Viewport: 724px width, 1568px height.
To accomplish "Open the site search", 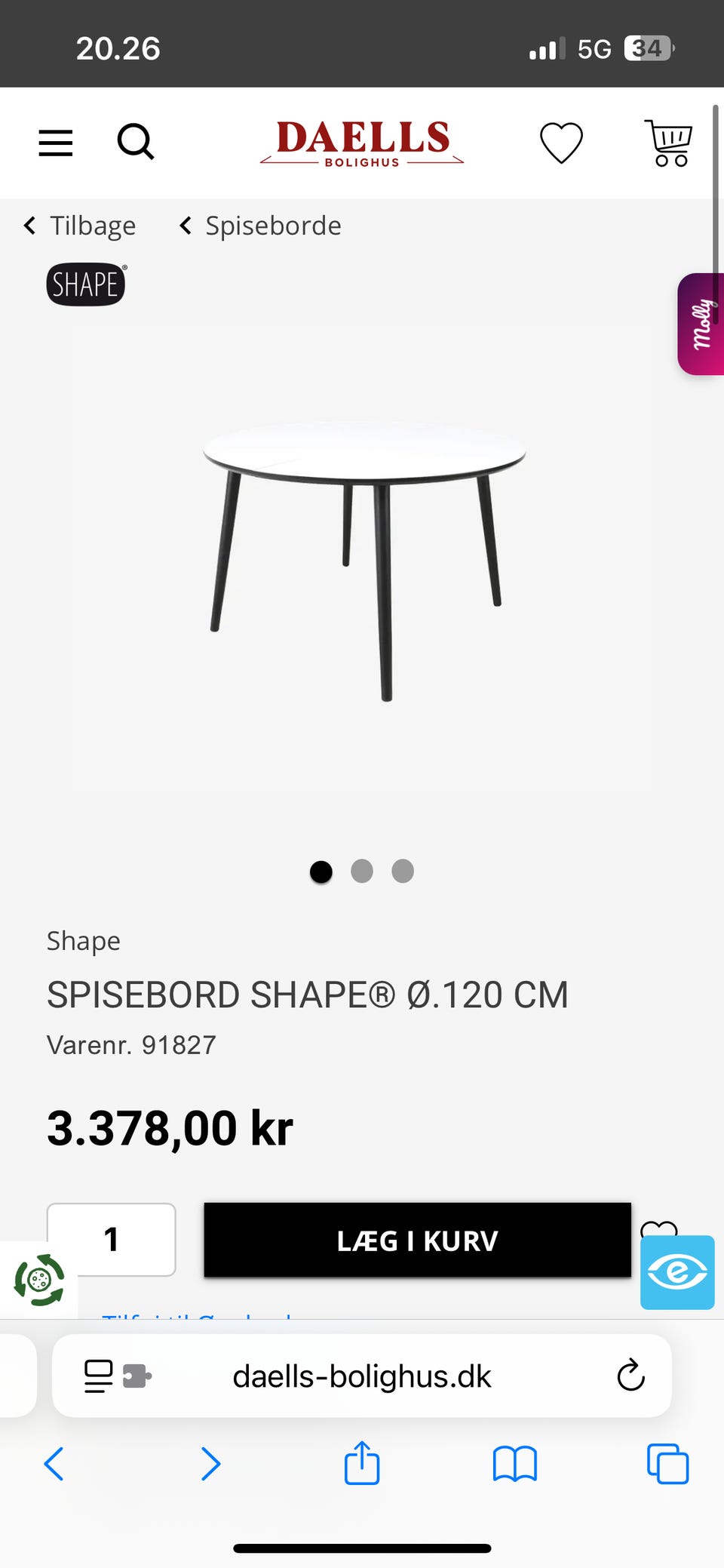I will pyautogui.click(x=136, y=142).
